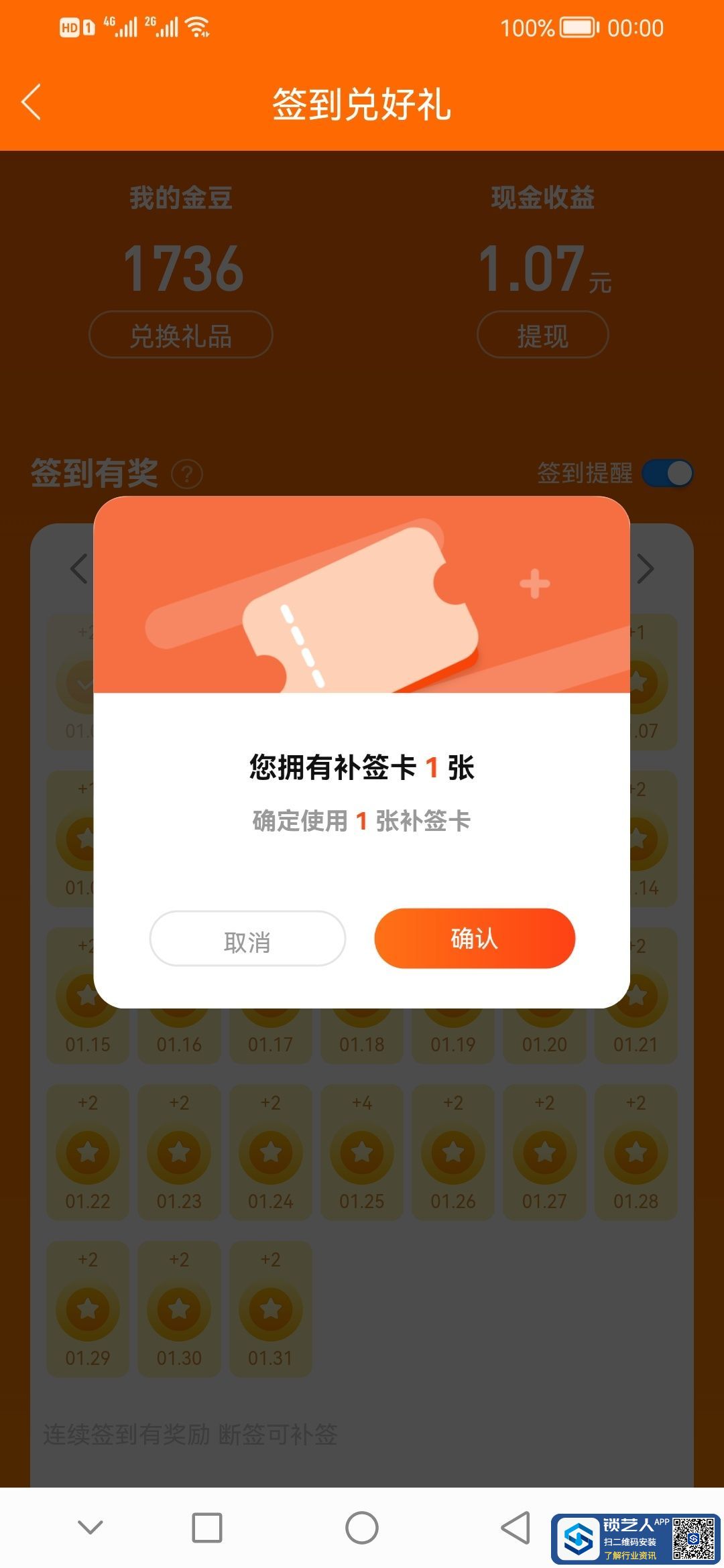This screenshot has height=1568, width=724.
Task: Go back from the sign-in rewards page
Action: click(x=32, y=103)
